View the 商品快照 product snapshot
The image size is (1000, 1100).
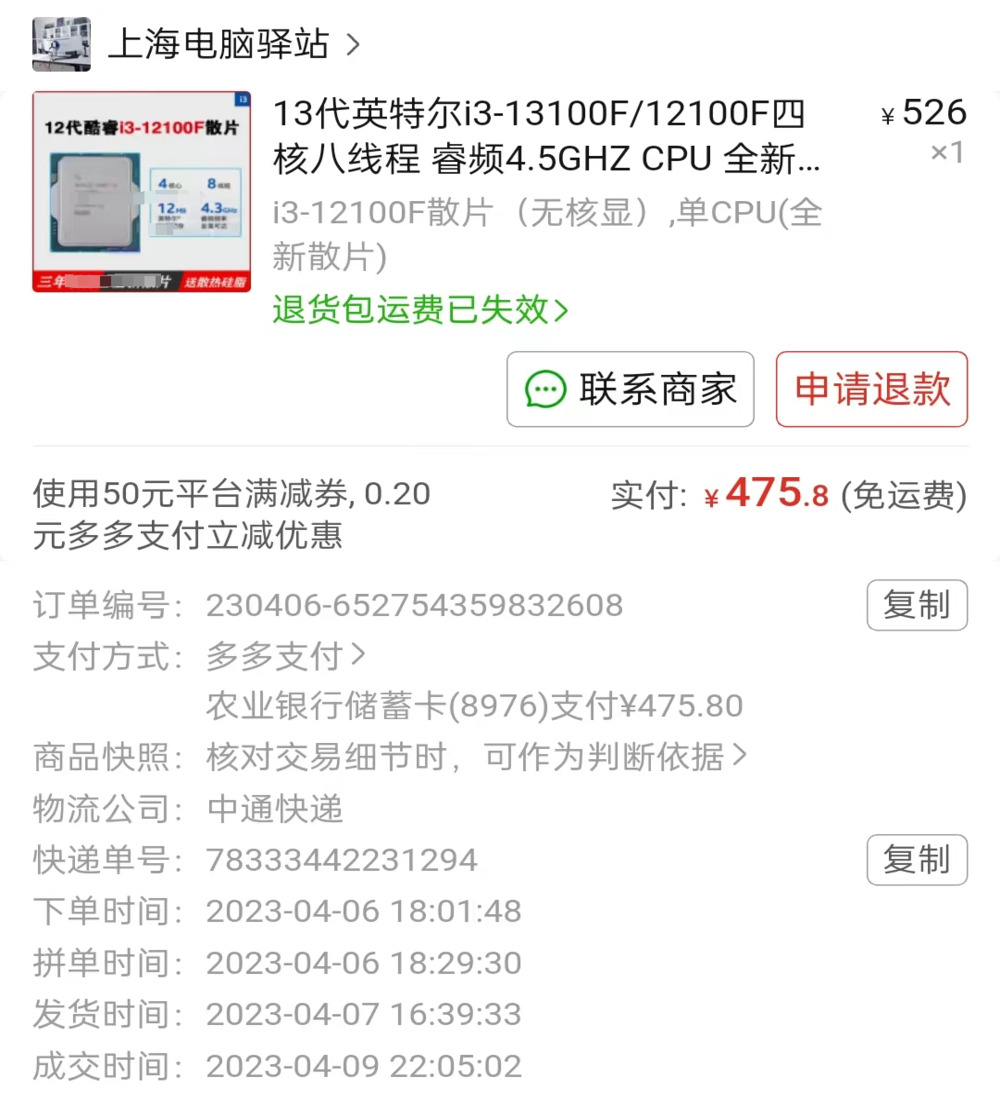tap(475, 757)
